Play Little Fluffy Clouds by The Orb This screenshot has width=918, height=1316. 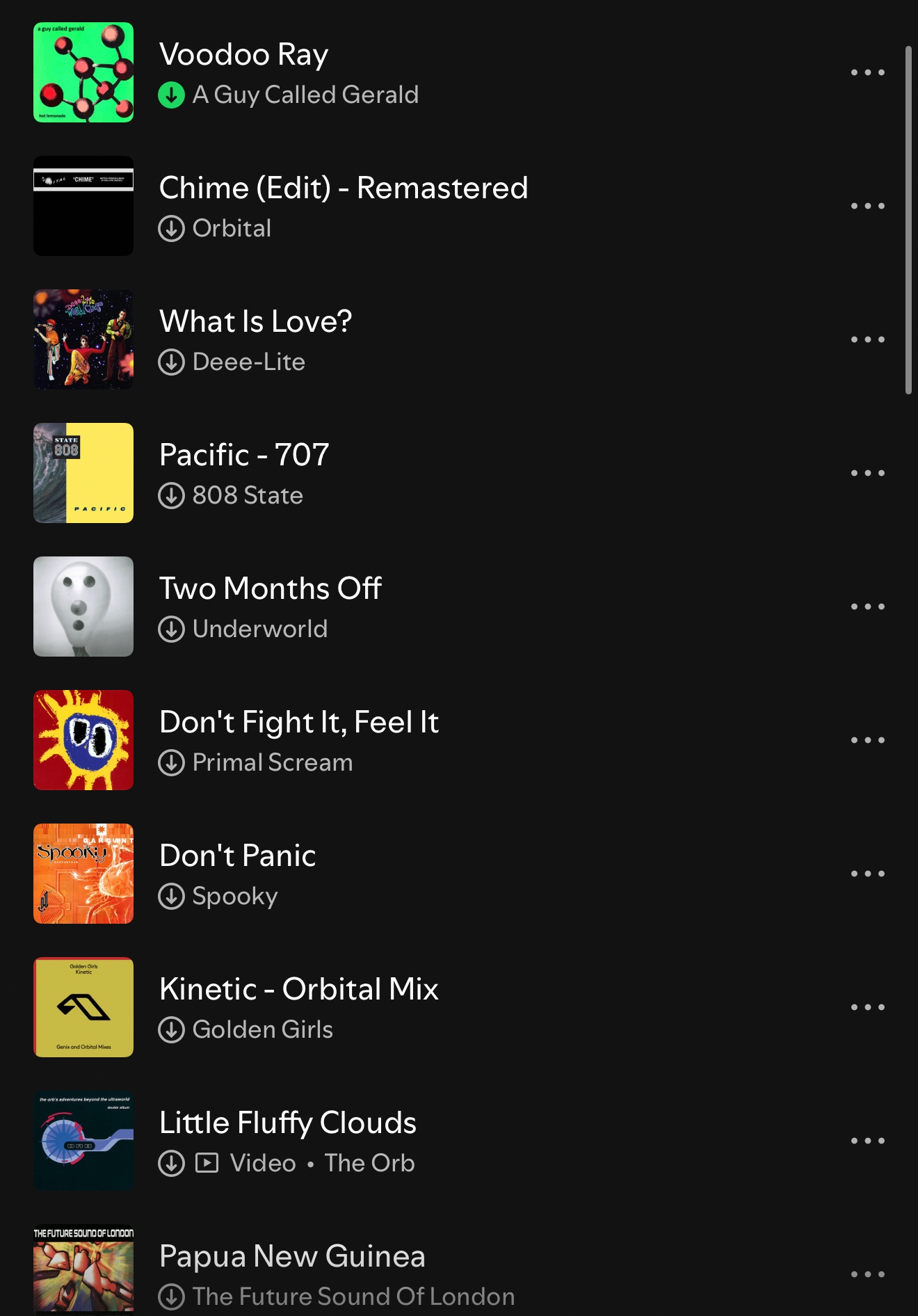coord(287,1123)
